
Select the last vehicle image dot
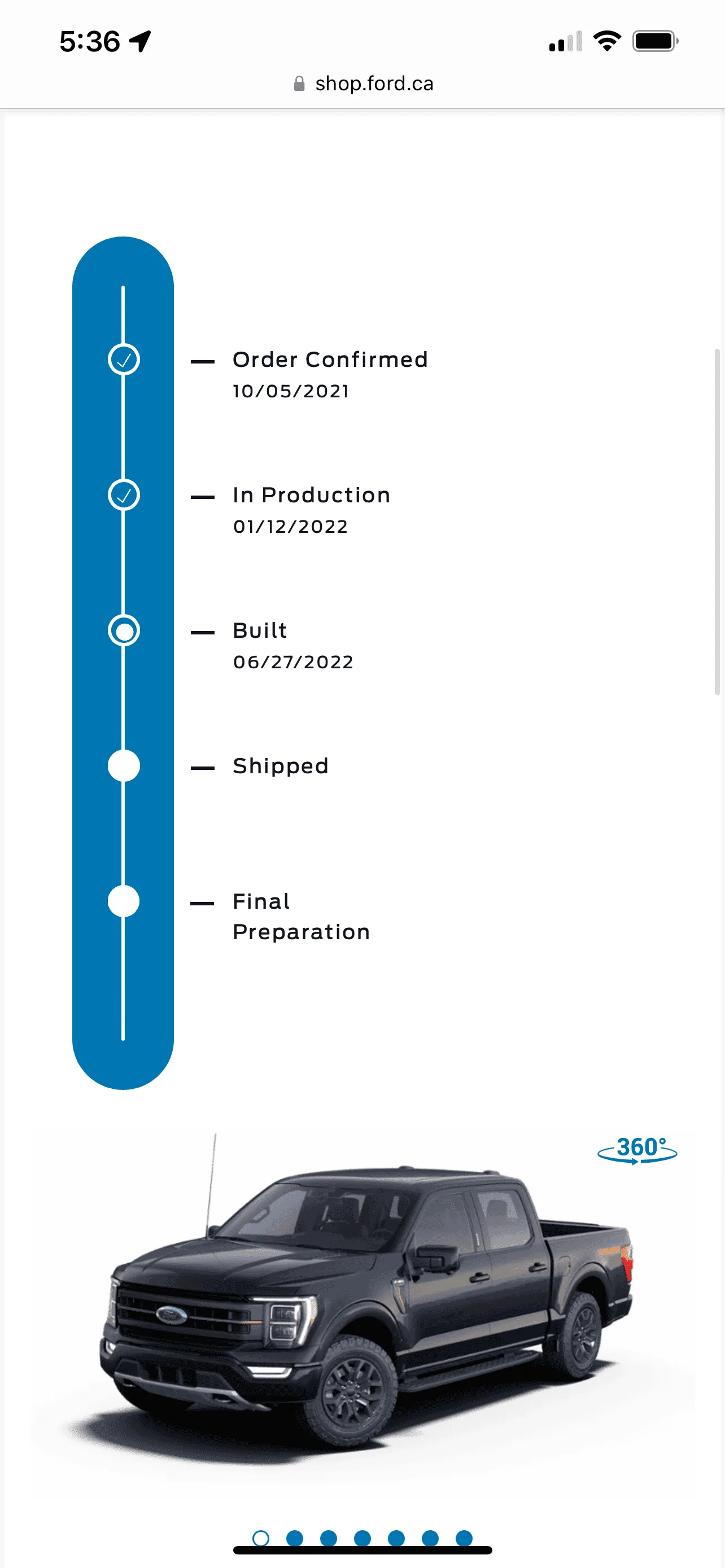point(464,1538)
